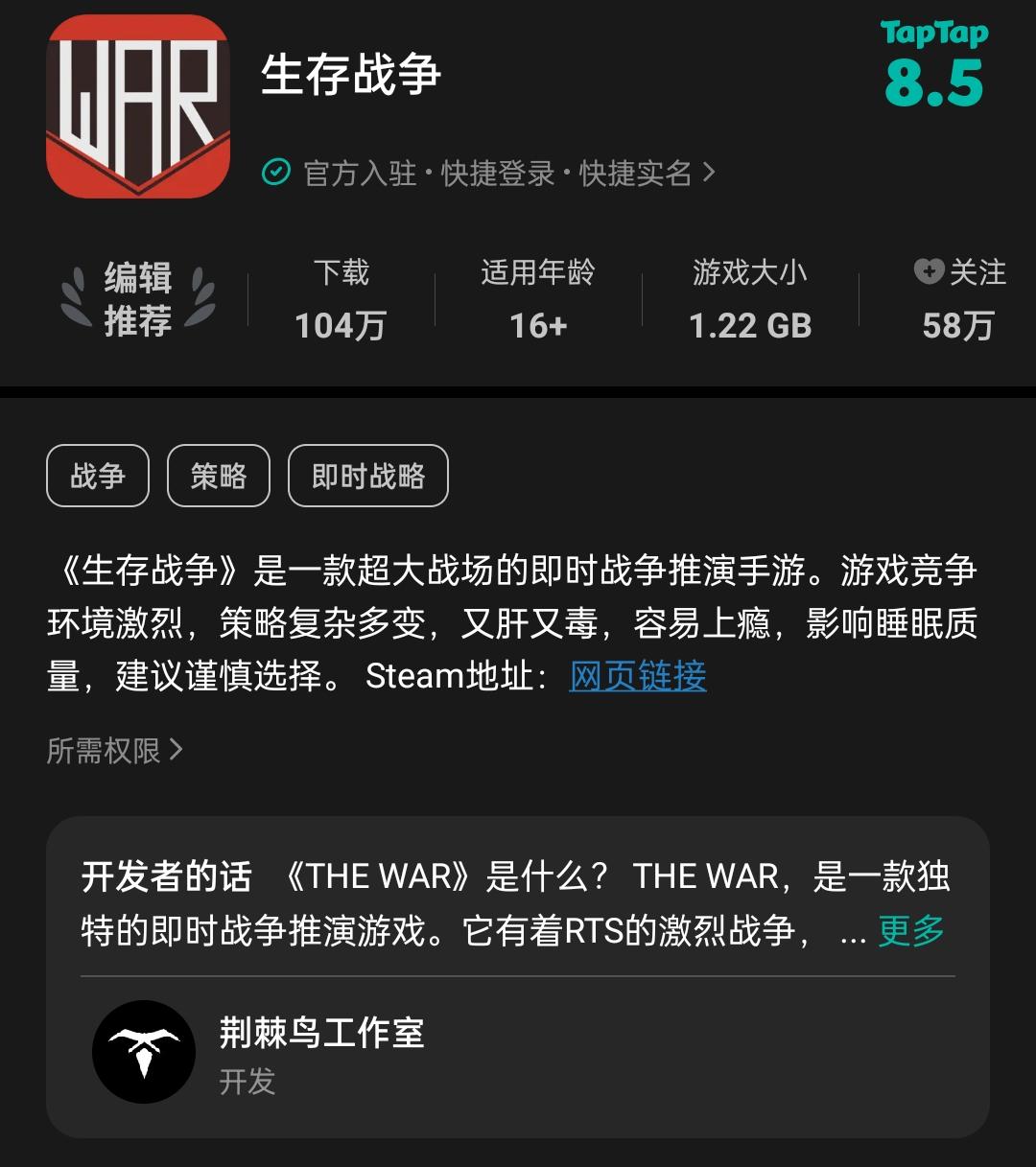Image resolution: width=1036 pixels, height=1167 pixels.
Task: Open the Steam 网页链接 hyperlink
Action: tap(636, 676)
